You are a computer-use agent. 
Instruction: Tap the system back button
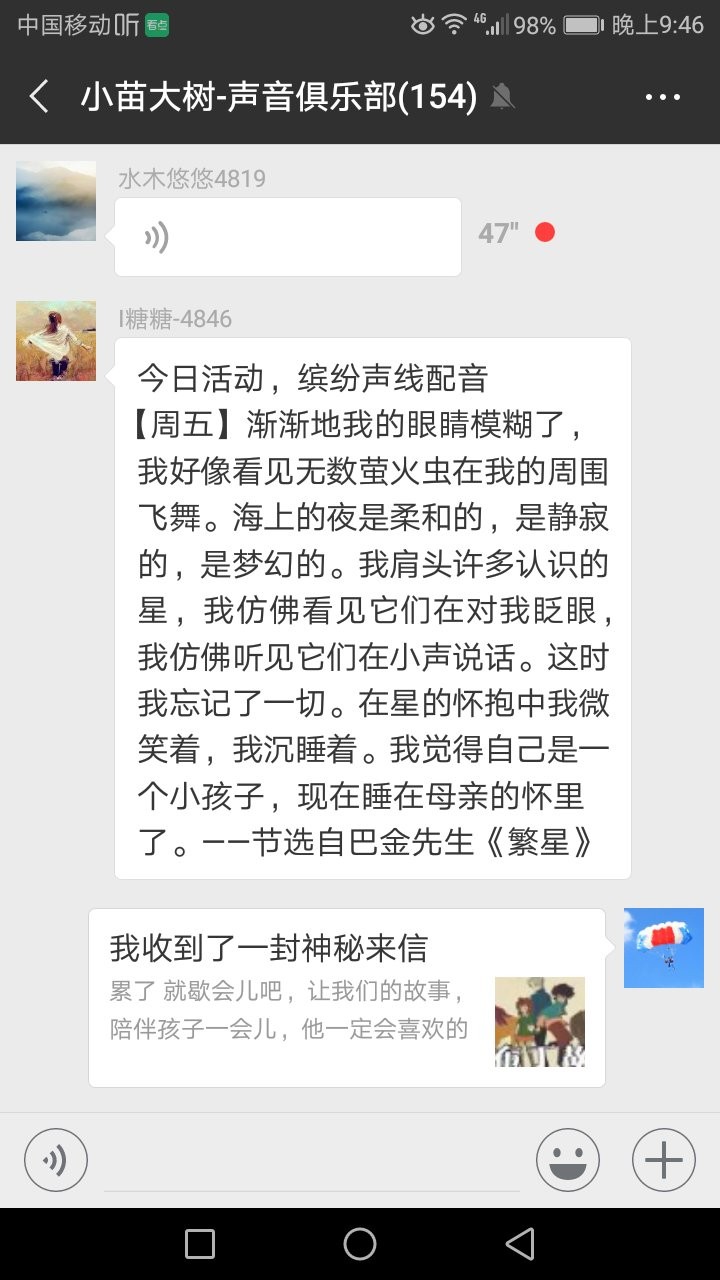click(520, 1244)
